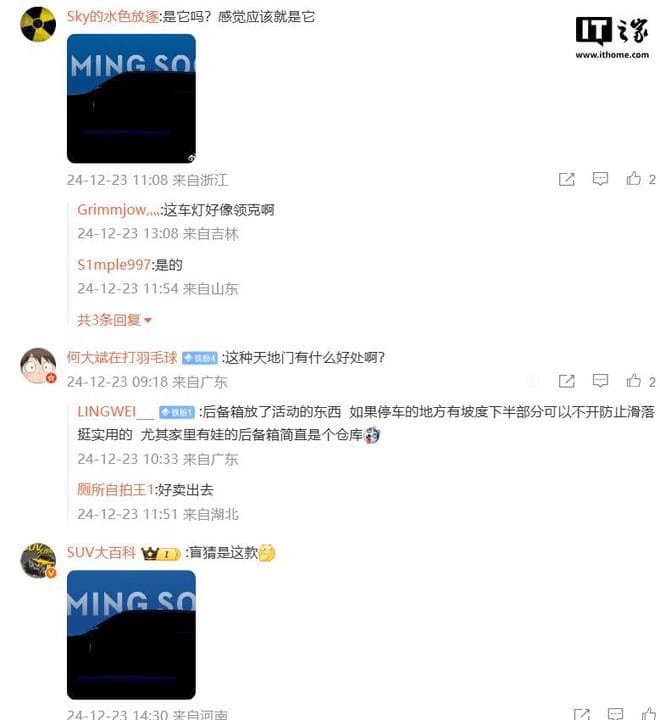This screenshot has width=660, height=720.
Task: Tap Sky的水色放逐's avatar
Action: pos(38,23)
